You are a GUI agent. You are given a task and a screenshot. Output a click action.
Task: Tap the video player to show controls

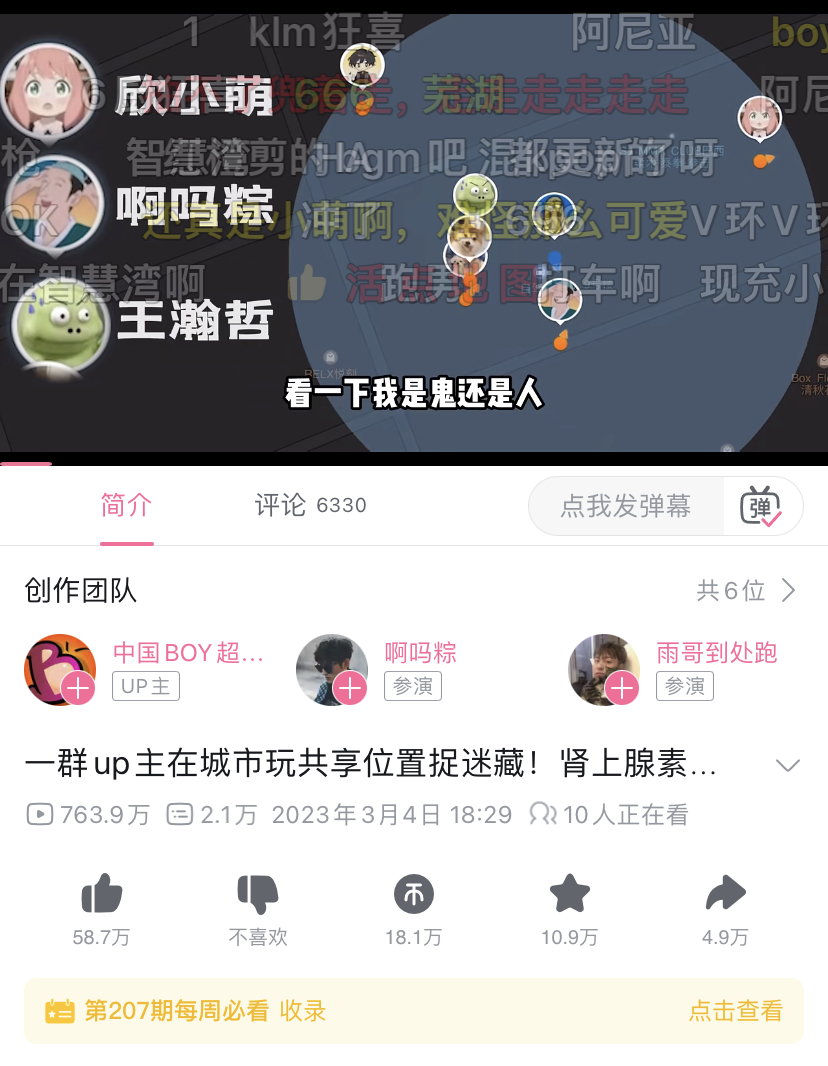pyautogui.click(x=414, y=230)
